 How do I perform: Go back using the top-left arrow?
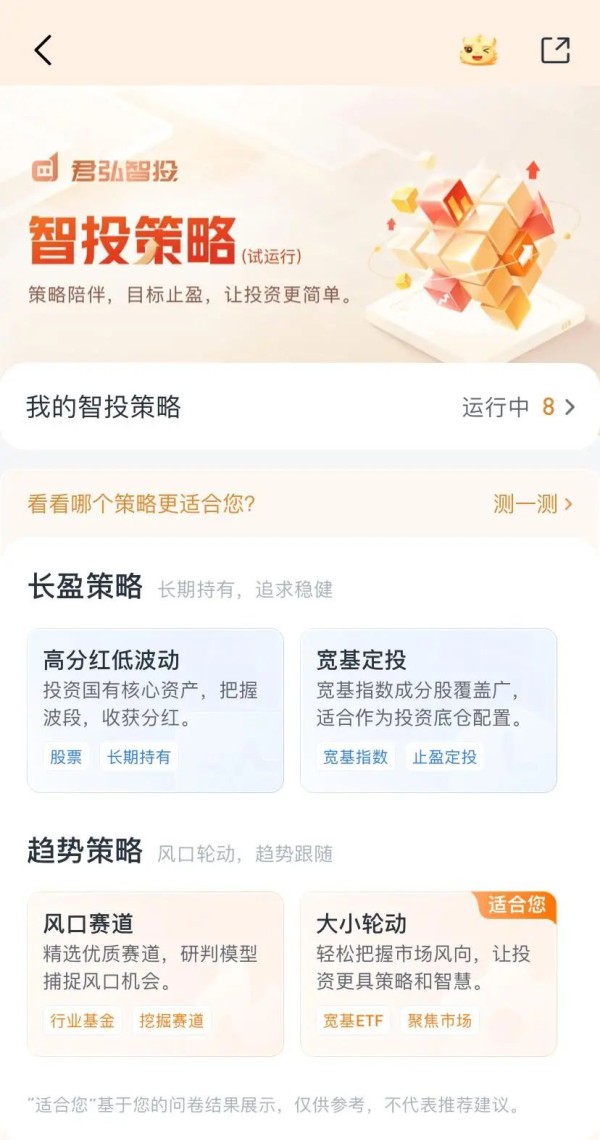coord(42,50)
